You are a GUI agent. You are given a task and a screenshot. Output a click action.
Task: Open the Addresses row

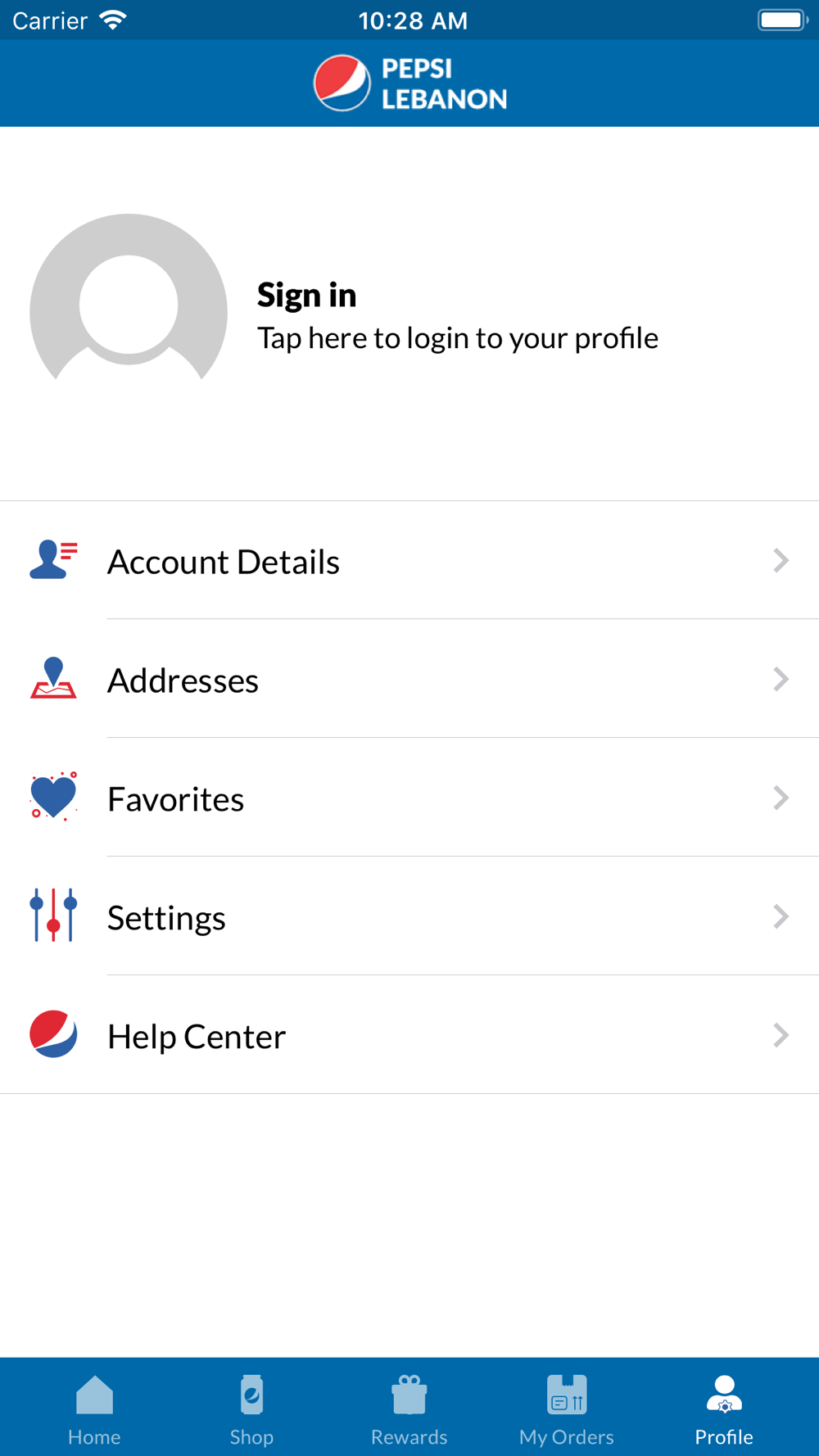pos(409,679)
